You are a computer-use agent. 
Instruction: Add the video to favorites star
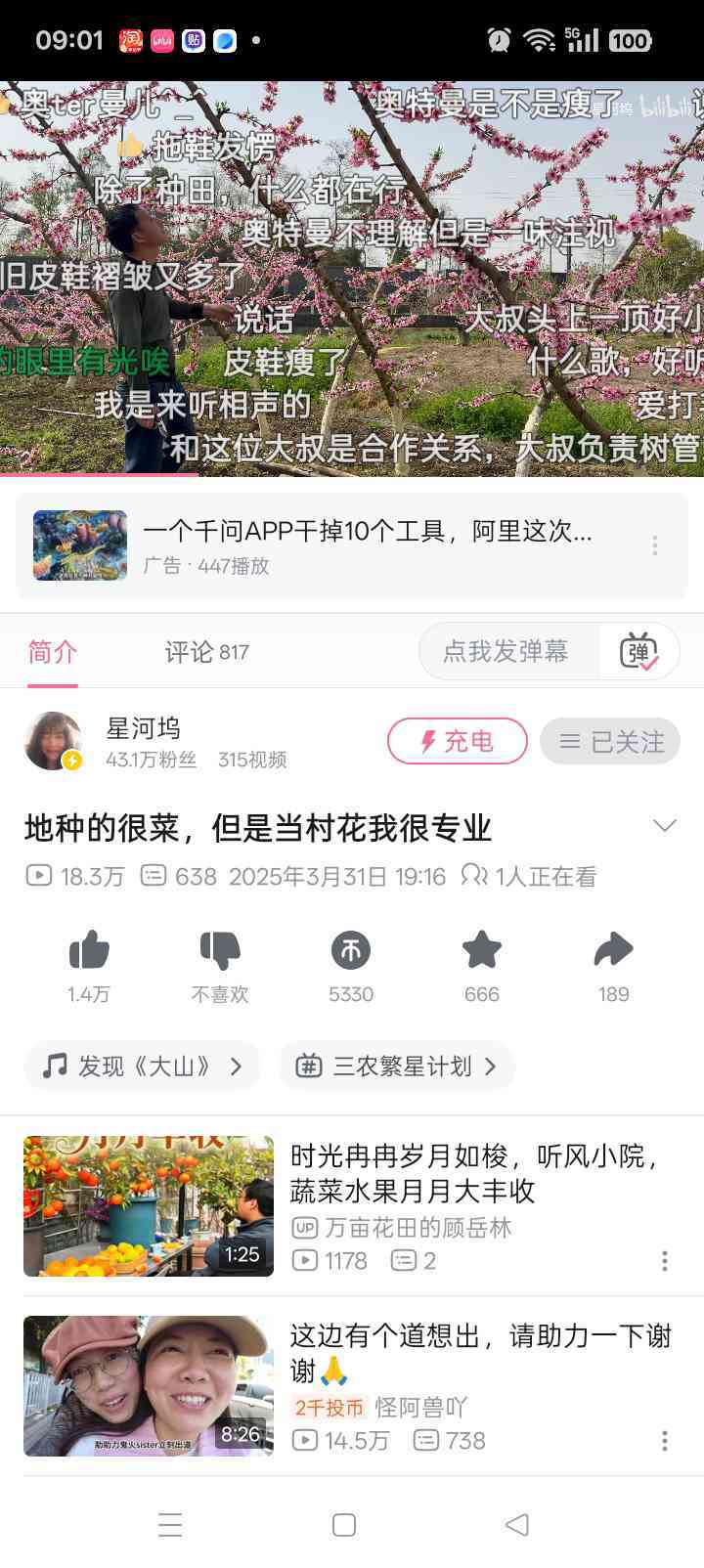point(482,951)
